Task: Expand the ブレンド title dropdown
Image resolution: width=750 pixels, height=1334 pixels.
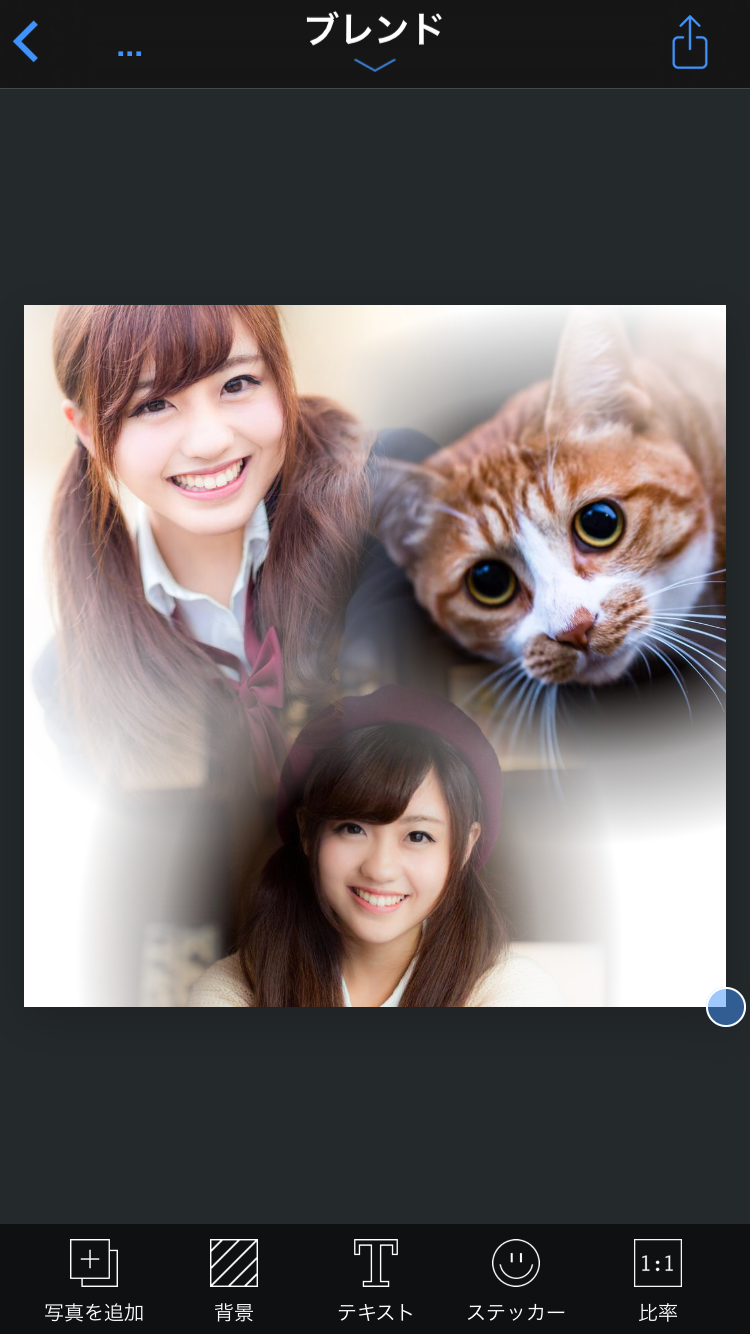Action: point(374,64)
